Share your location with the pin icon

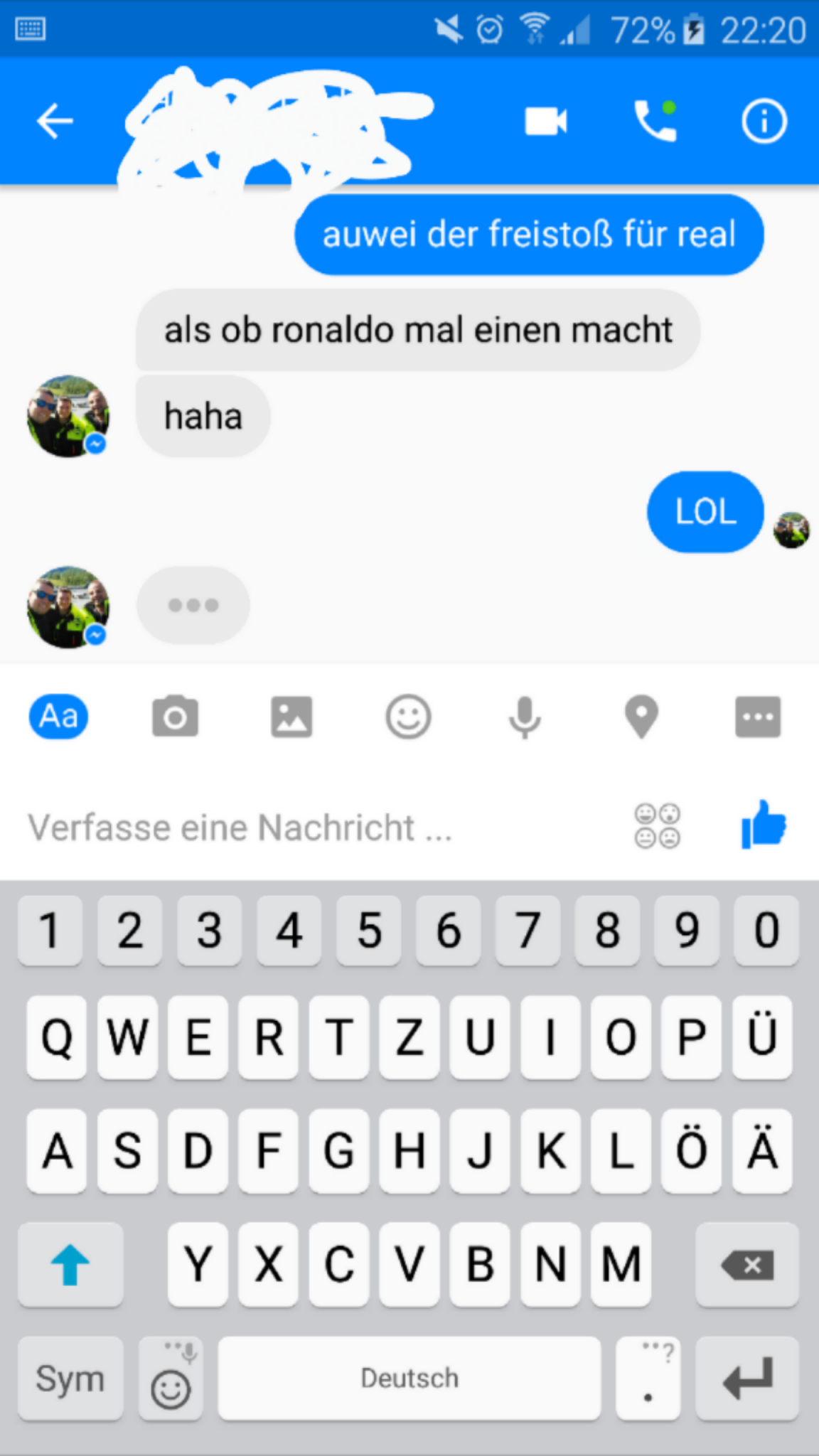click(x=641, y=717)
